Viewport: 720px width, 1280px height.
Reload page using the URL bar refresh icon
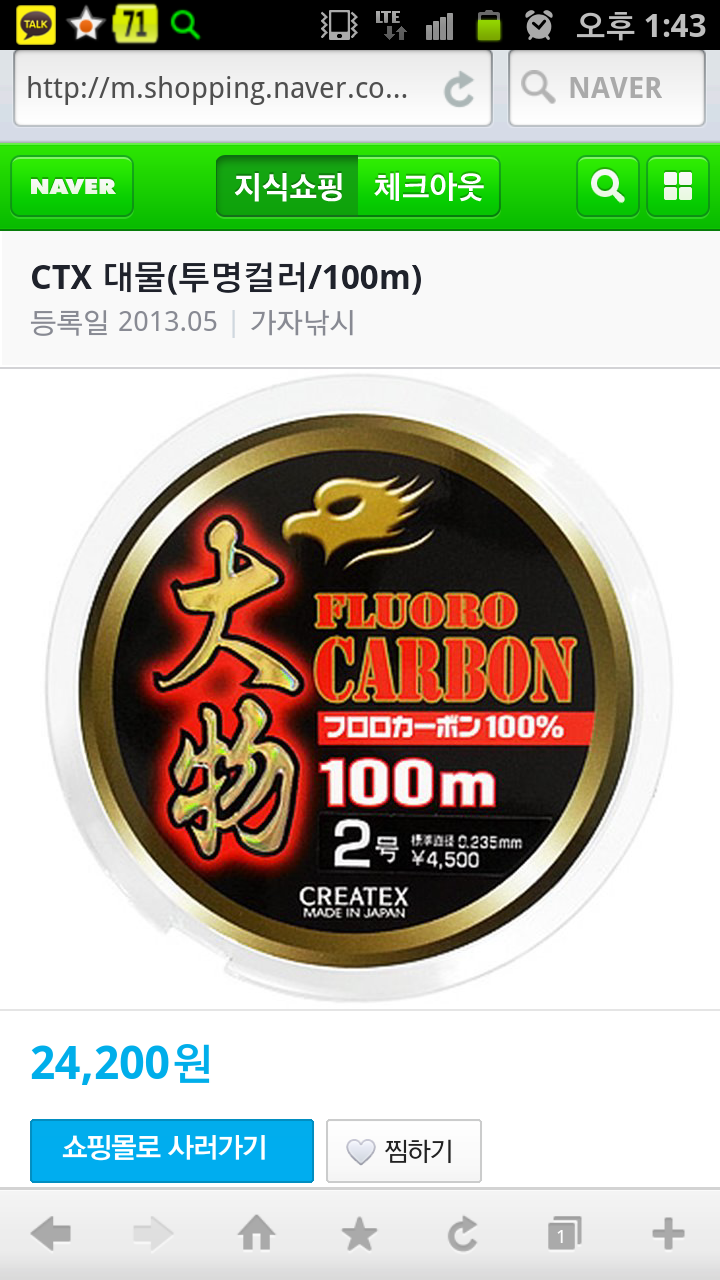459,89
